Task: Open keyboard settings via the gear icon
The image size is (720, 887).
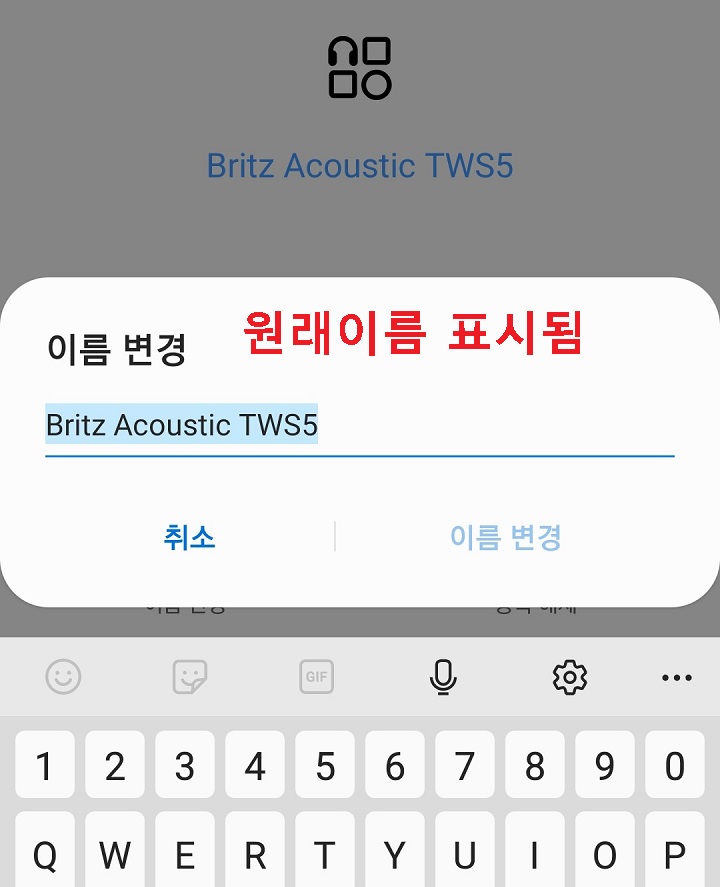Action: [569, 677]
